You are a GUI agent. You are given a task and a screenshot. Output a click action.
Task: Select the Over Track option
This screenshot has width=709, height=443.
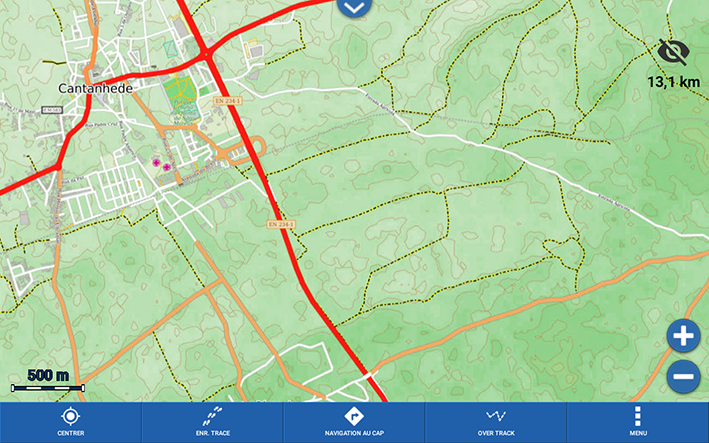tap(496, 422)
